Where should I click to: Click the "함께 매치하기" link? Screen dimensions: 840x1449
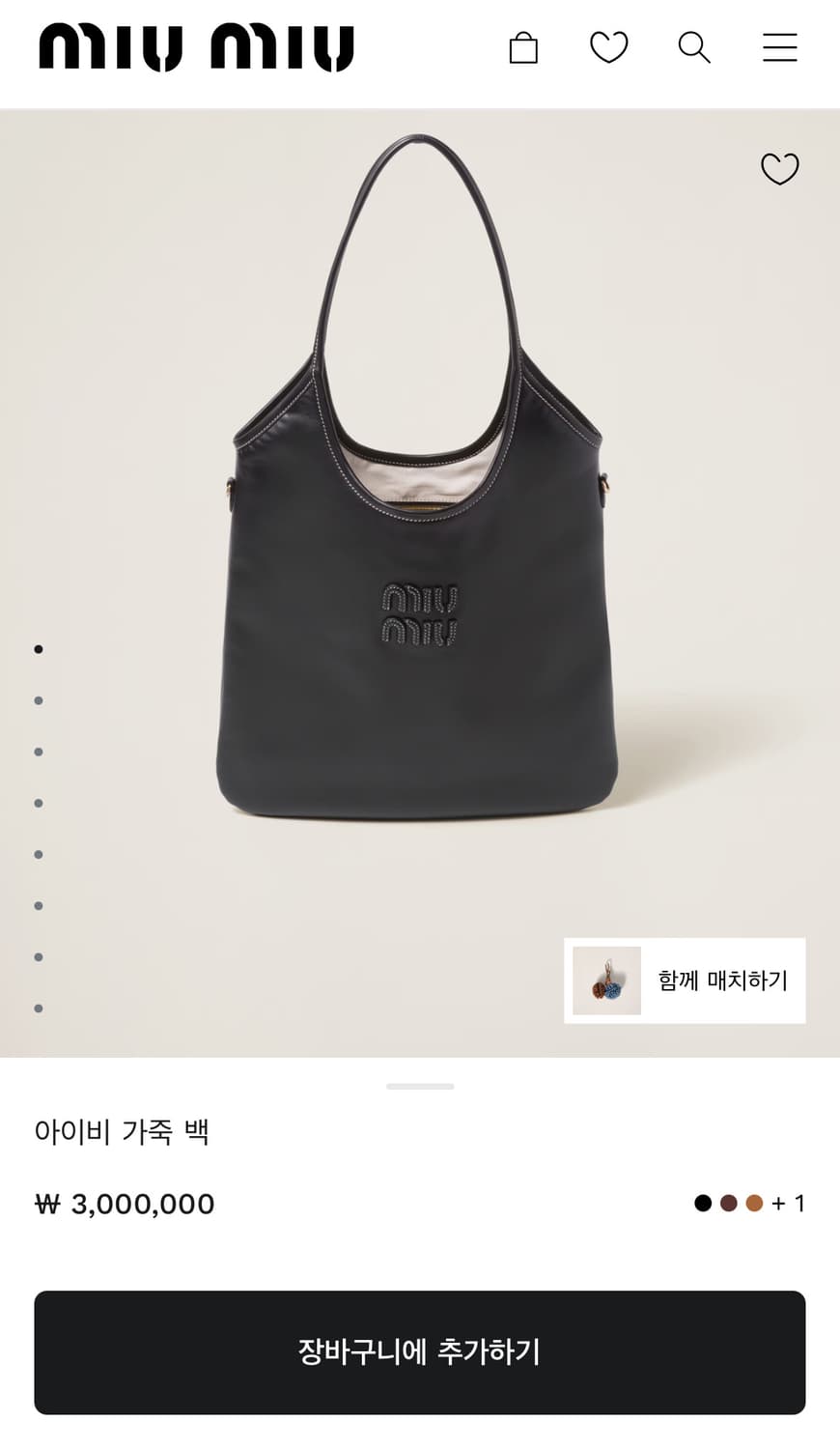pyautogui.click(x=721, y=980)
